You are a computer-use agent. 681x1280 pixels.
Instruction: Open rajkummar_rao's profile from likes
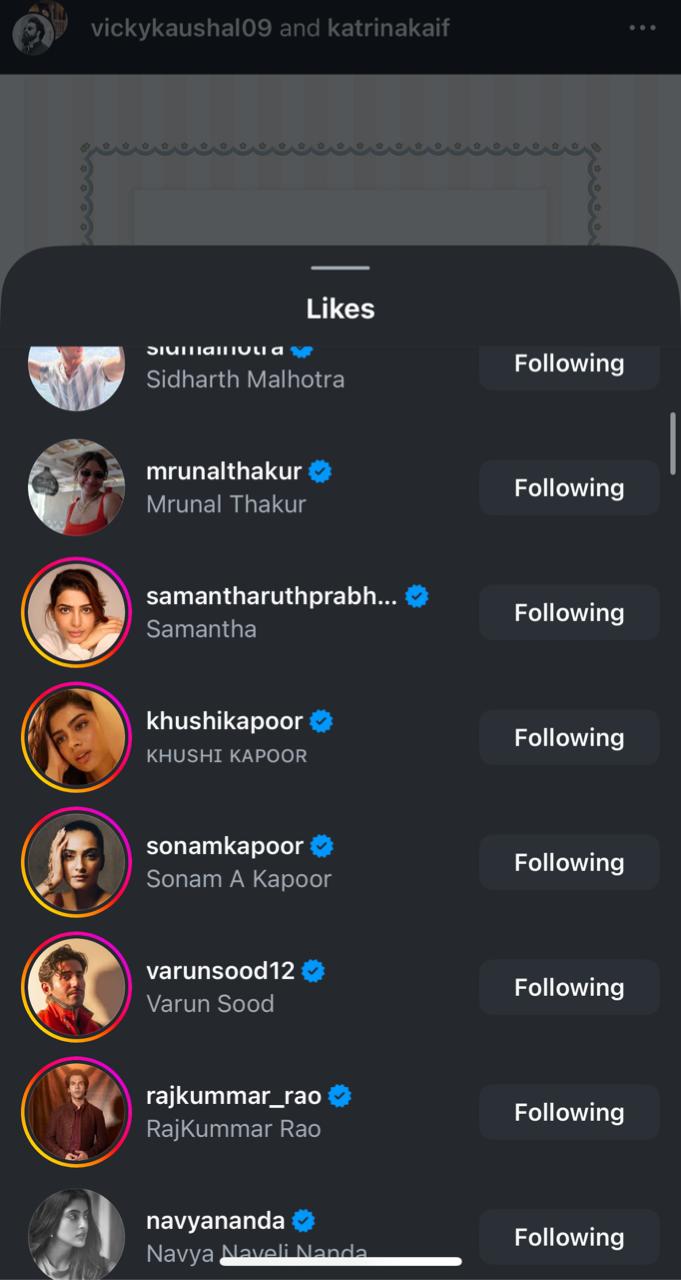point(233,1097)
